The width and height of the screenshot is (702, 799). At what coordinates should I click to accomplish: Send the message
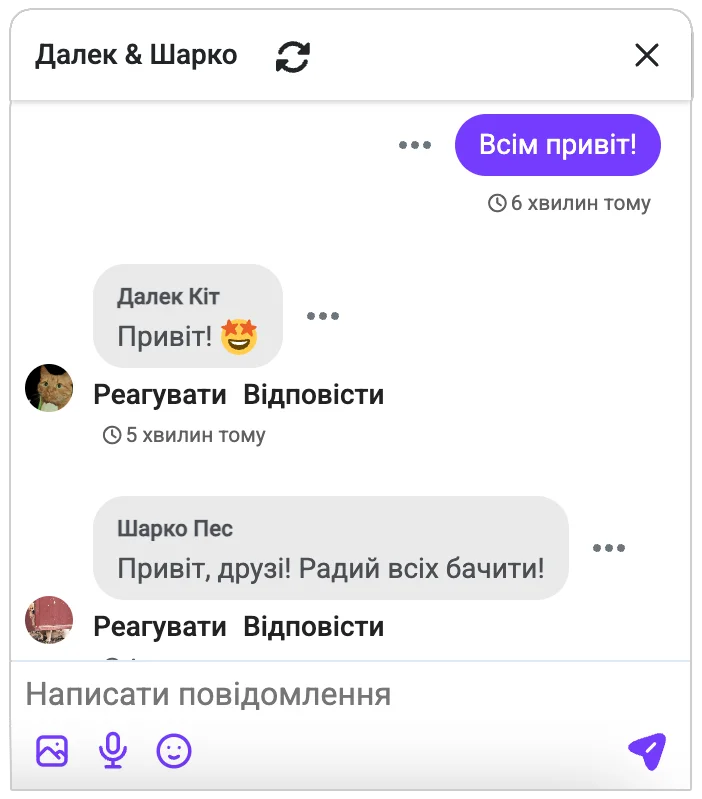647,750
